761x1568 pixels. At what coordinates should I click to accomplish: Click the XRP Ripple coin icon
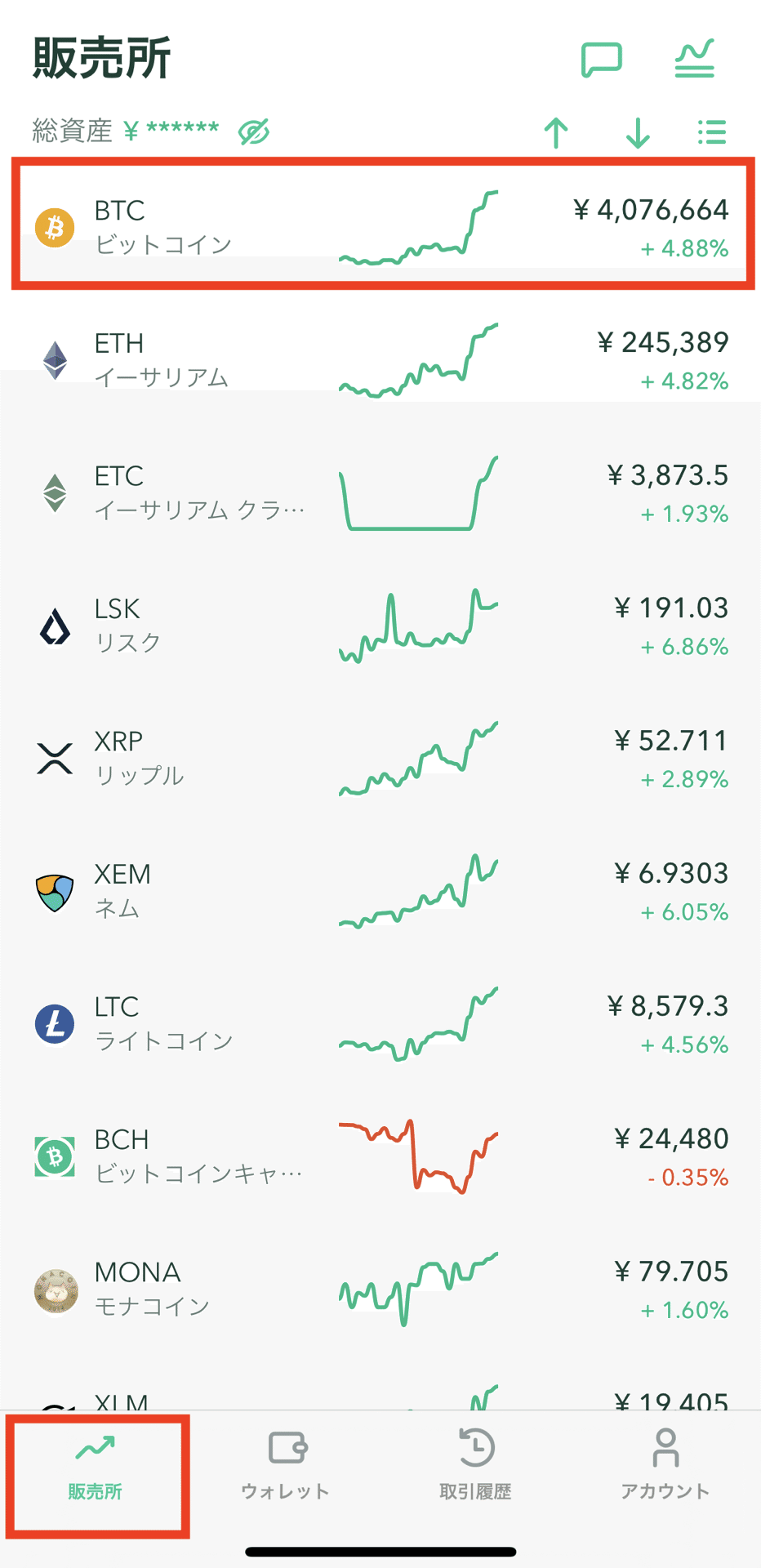click(x=54, y=758)
